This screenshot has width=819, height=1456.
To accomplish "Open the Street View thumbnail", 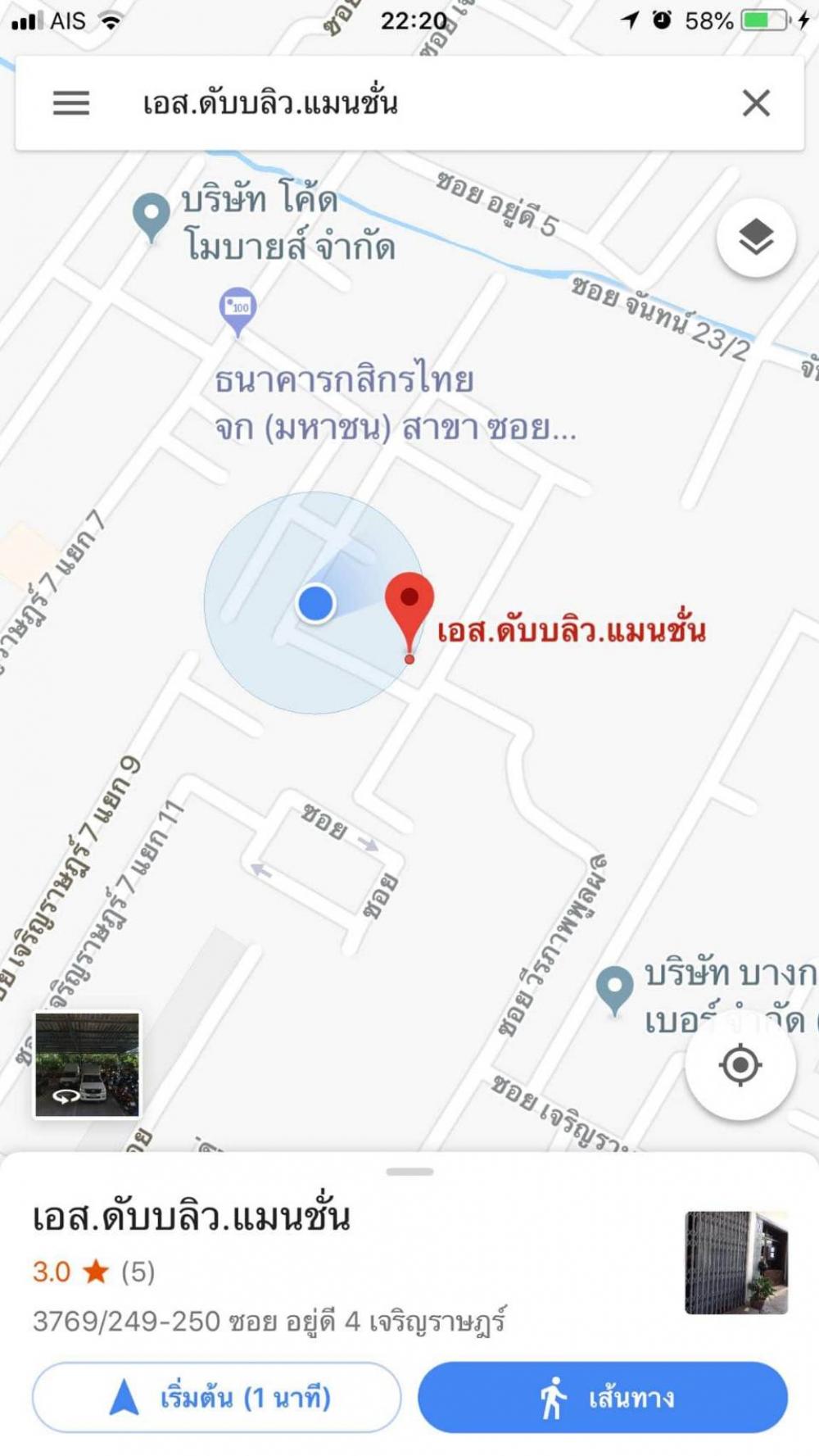I will [87, 1064].
